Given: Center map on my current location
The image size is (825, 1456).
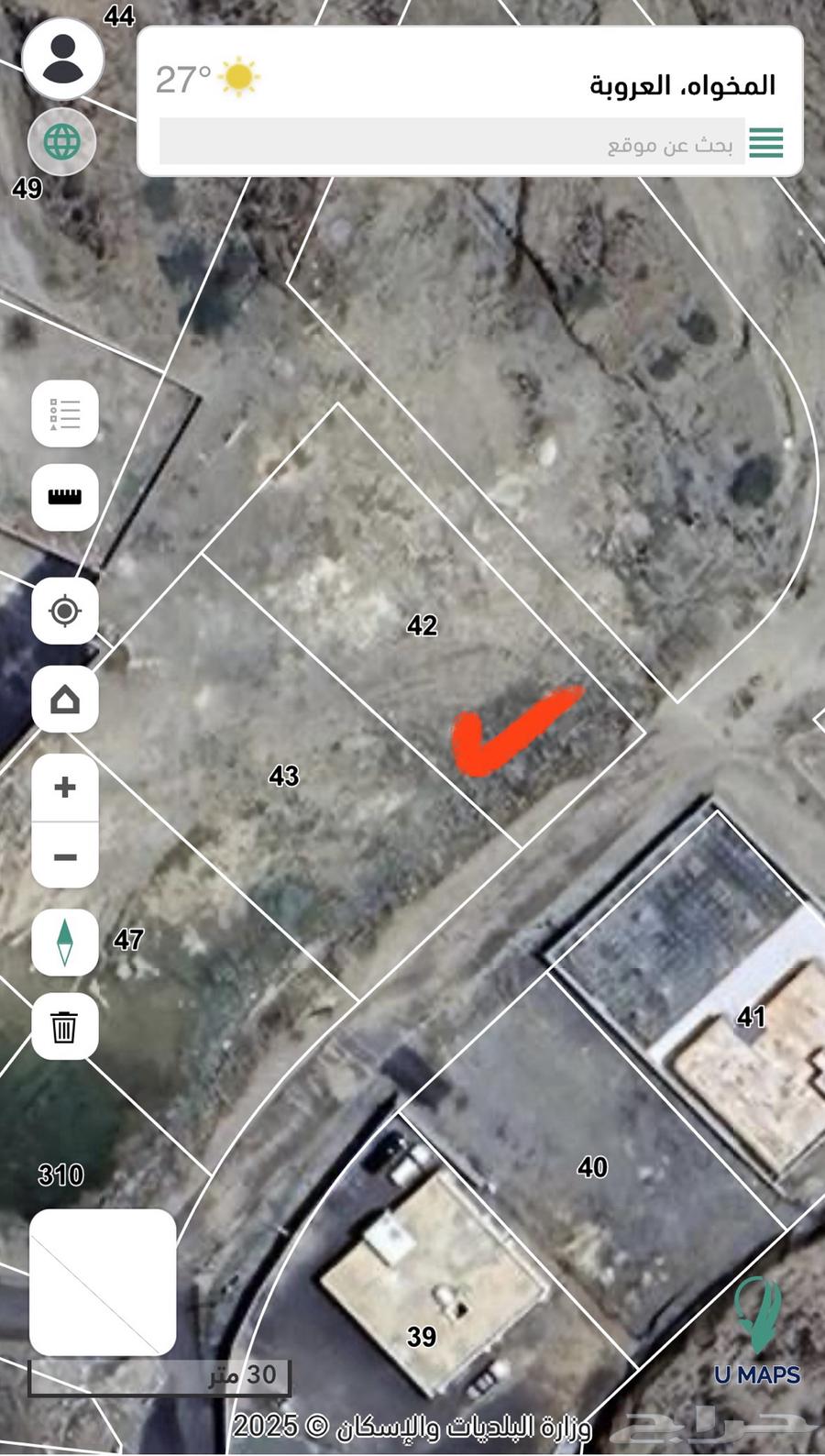Looking at the screenshot, I should (x=65, y=611).
